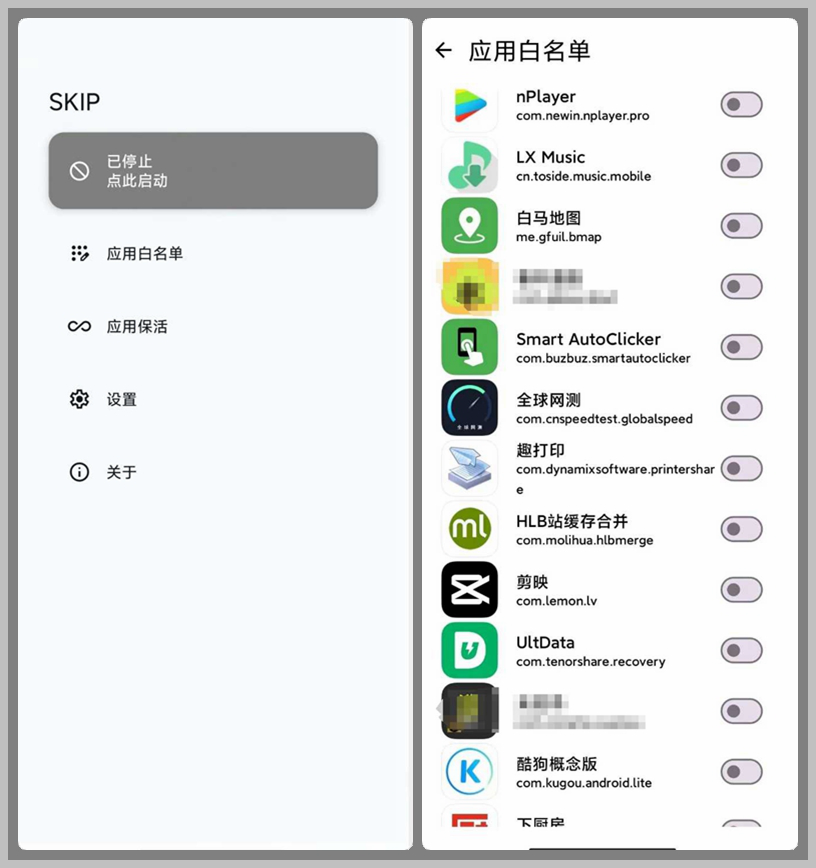
Task: Click the 全球网测 speedtest icon
Action: click(470, 408)
